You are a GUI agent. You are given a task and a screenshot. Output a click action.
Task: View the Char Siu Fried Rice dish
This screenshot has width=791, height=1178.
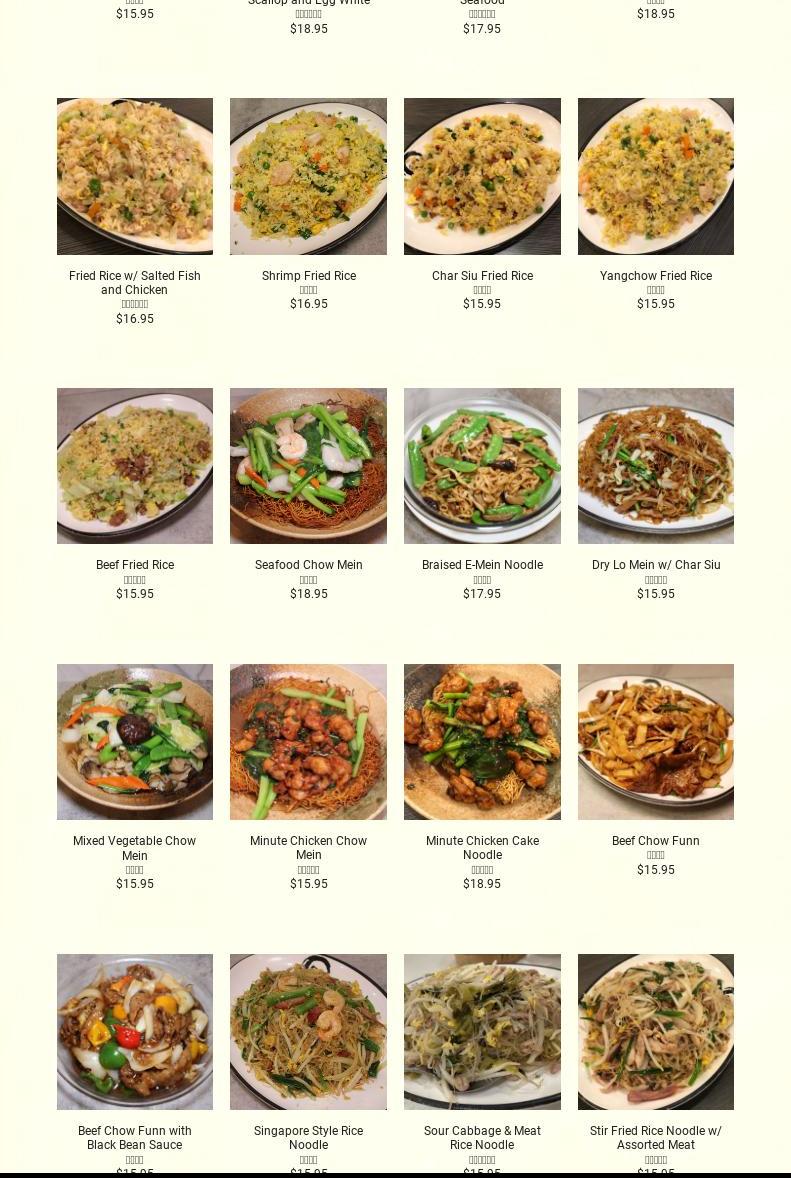point(482,176)
